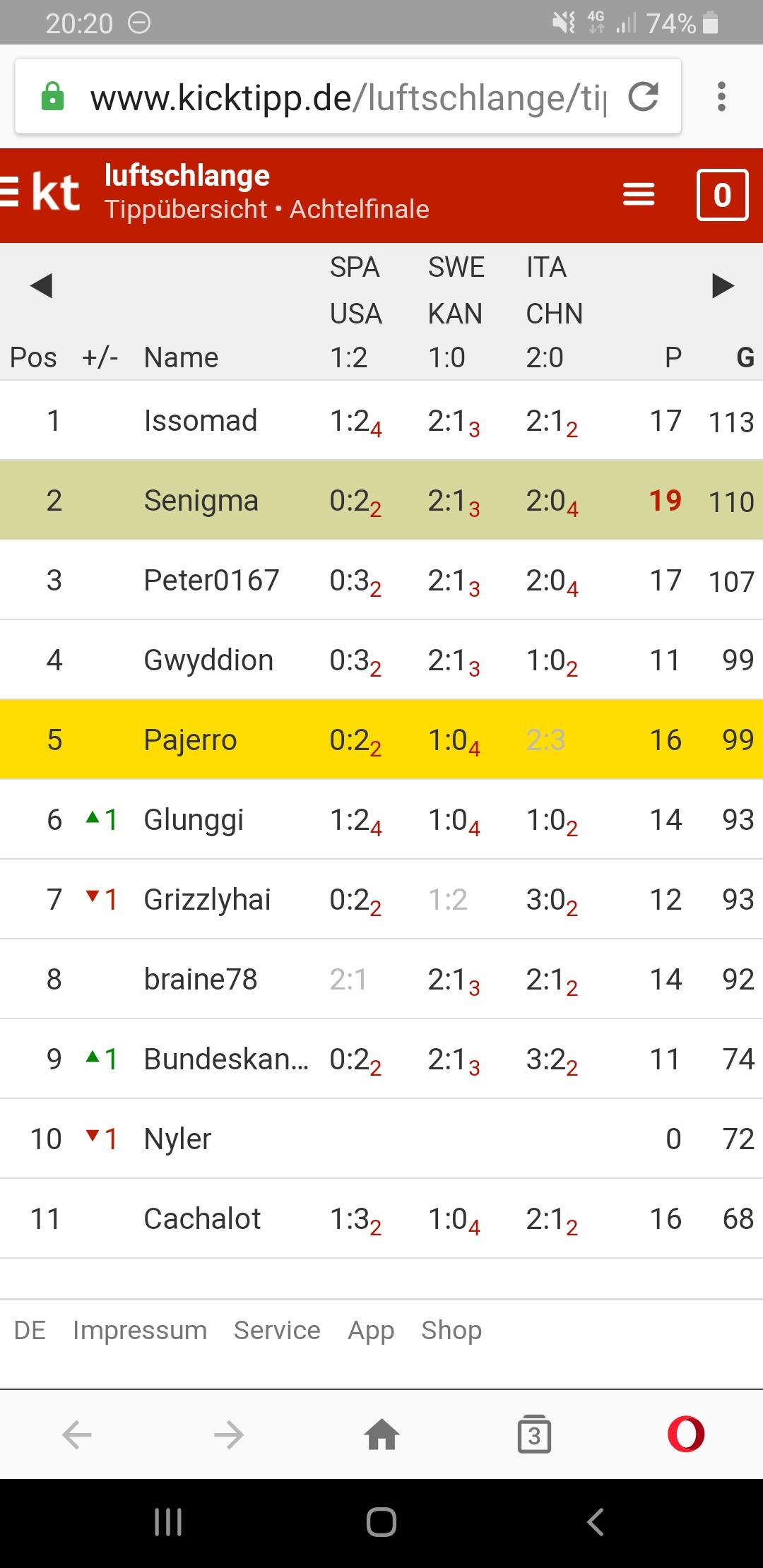Tap the kicktipp.de URL address field
Image resolution: width=763 pixels, height=1568 pixels.
(348, 97)
